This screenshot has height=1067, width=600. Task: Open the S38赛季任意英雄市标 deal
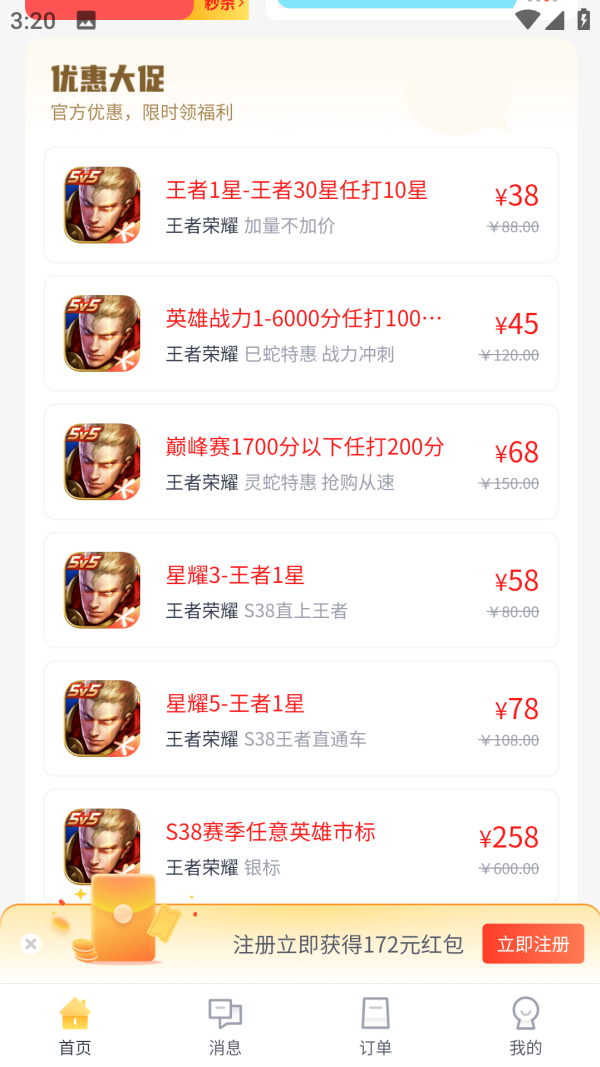coord(300,846)
